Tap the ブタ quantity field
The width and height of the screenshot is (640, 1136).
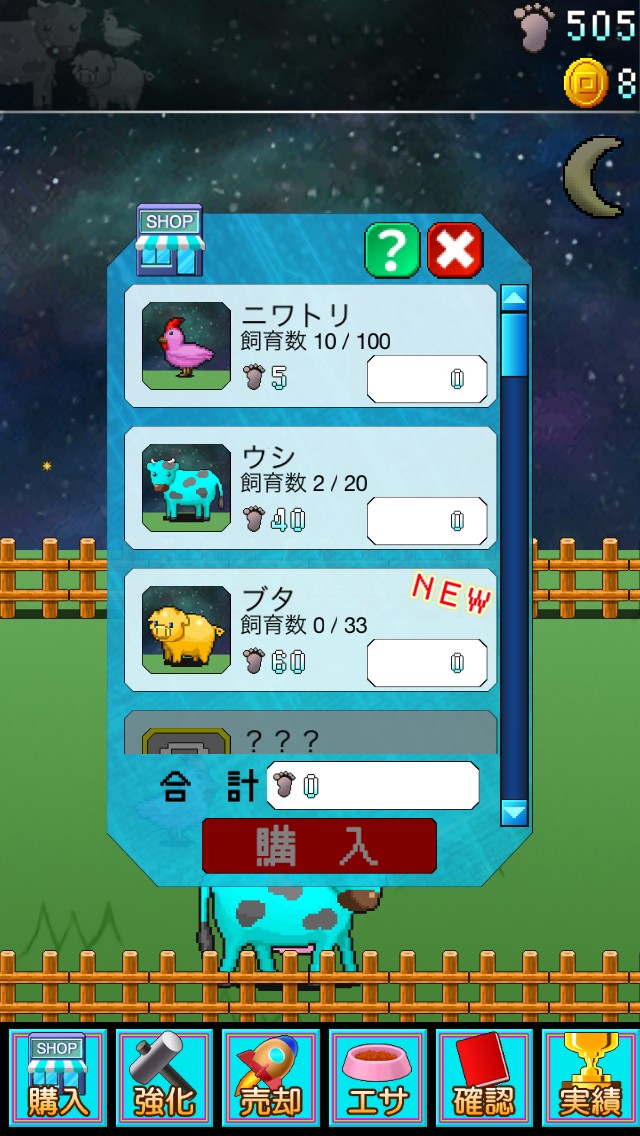click(x=427, y=663)
